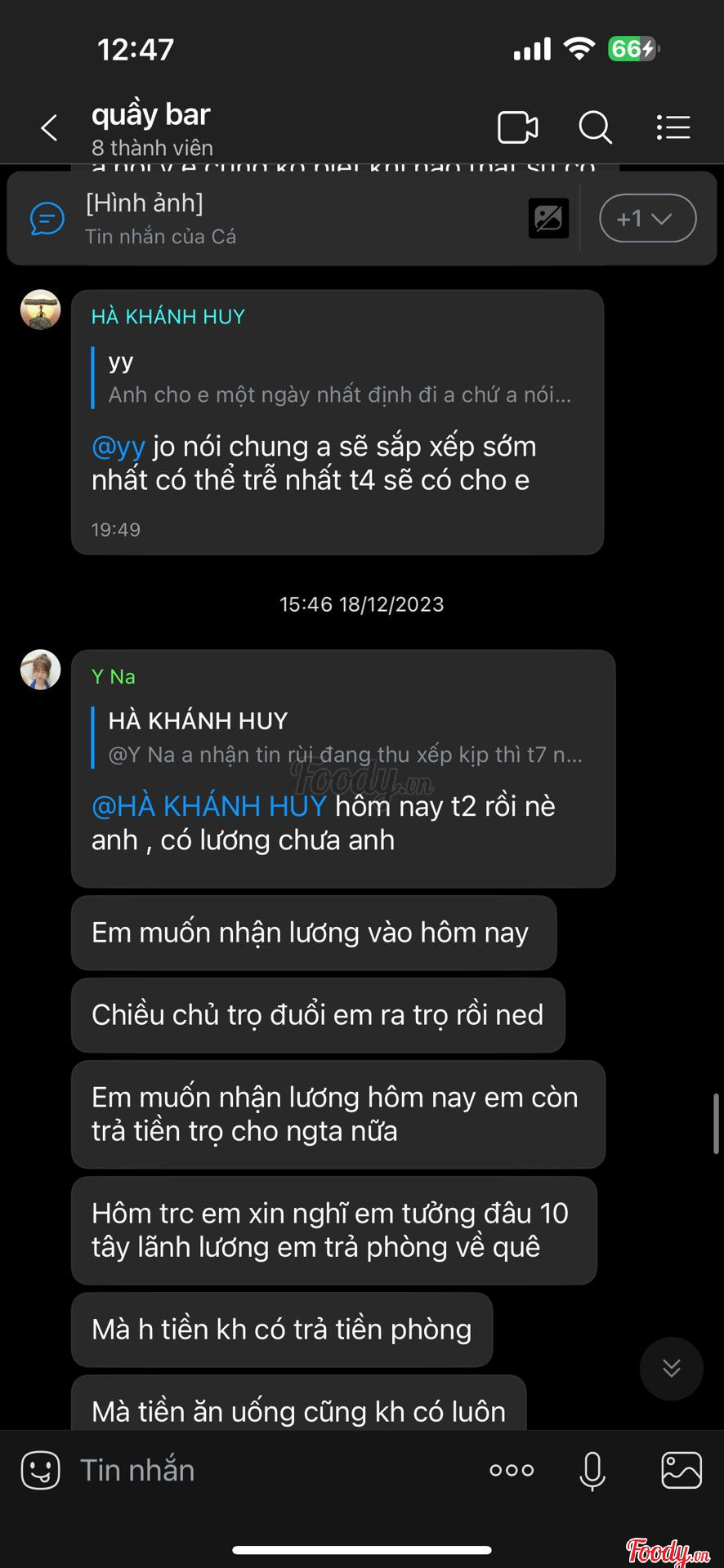The width and height of the screenshot is (724, 1568).
Task: Record a voice message
Action: coord(592,1471)
